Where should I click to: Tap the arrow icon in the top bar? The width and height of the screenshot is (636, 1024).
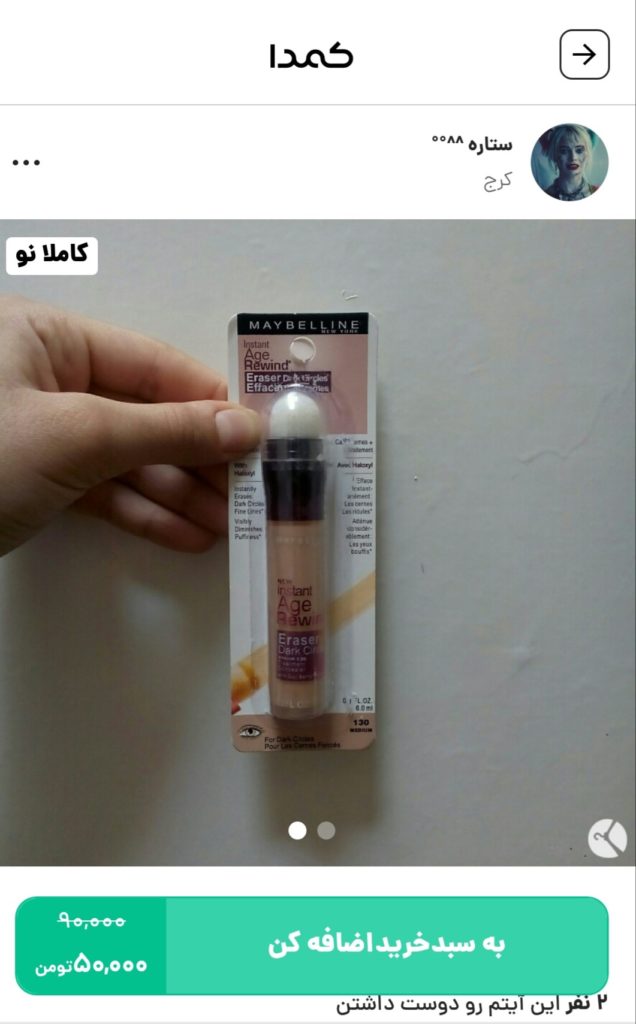pyautogui.click(x=584, y=55)
